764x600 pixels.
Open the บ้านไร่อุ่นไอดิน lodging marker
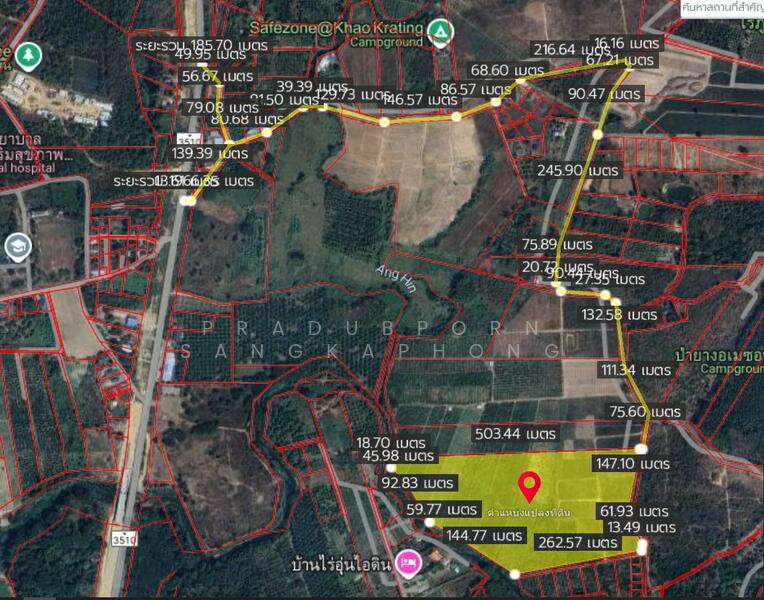pos(407,562)
